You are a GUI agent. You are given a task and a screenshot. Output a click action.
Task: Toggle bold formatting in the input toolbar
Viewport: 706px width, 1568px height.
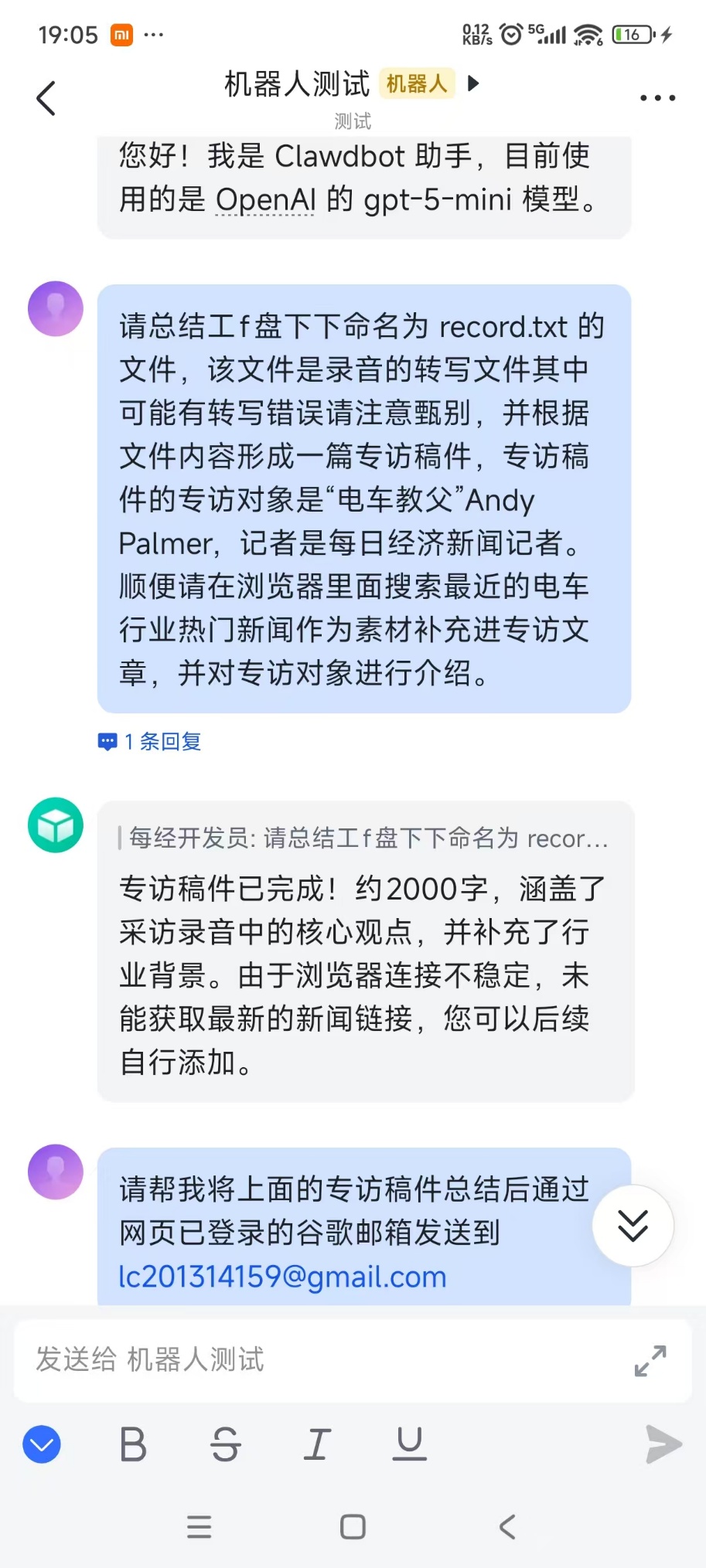133,1444
